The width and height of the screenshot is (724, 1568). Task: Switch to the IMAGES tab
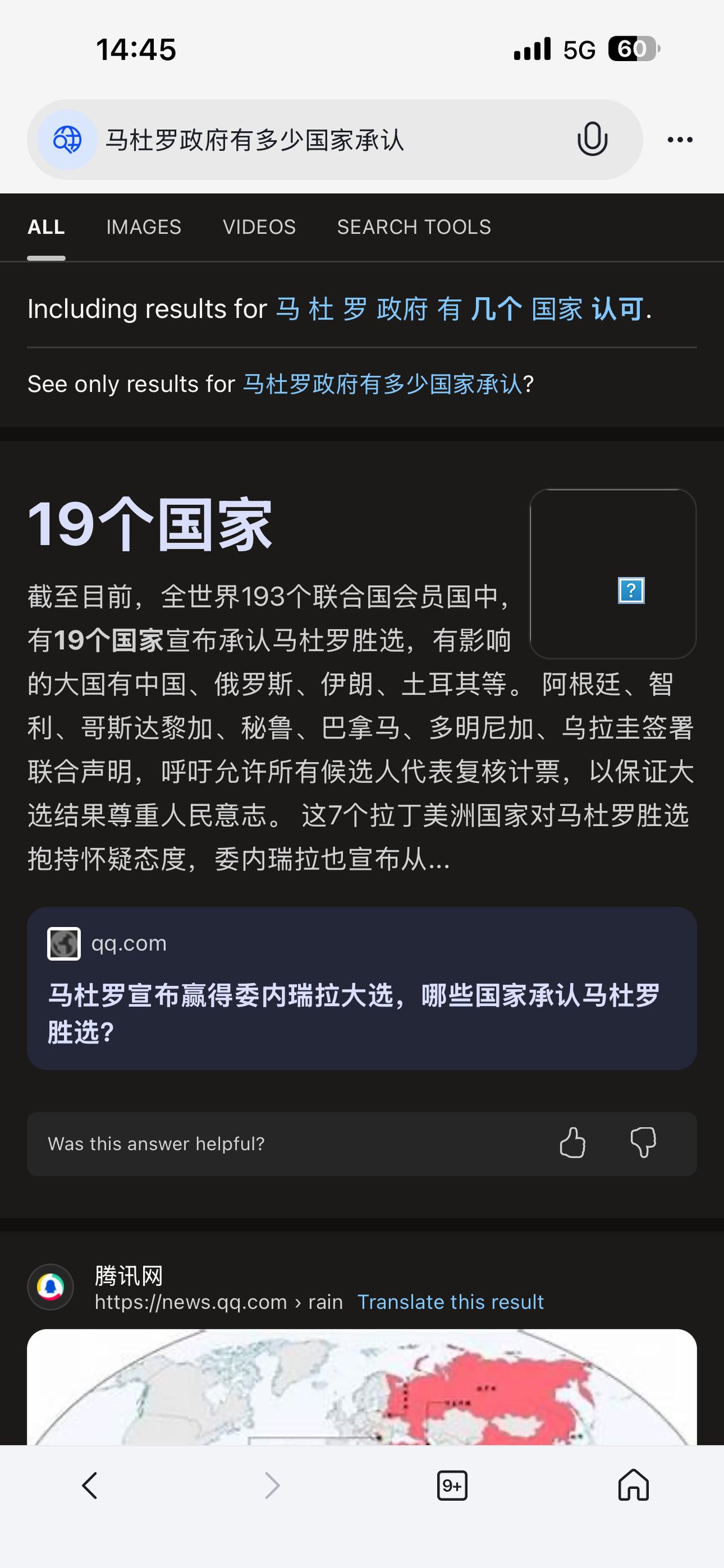click(x=144, y=227)
